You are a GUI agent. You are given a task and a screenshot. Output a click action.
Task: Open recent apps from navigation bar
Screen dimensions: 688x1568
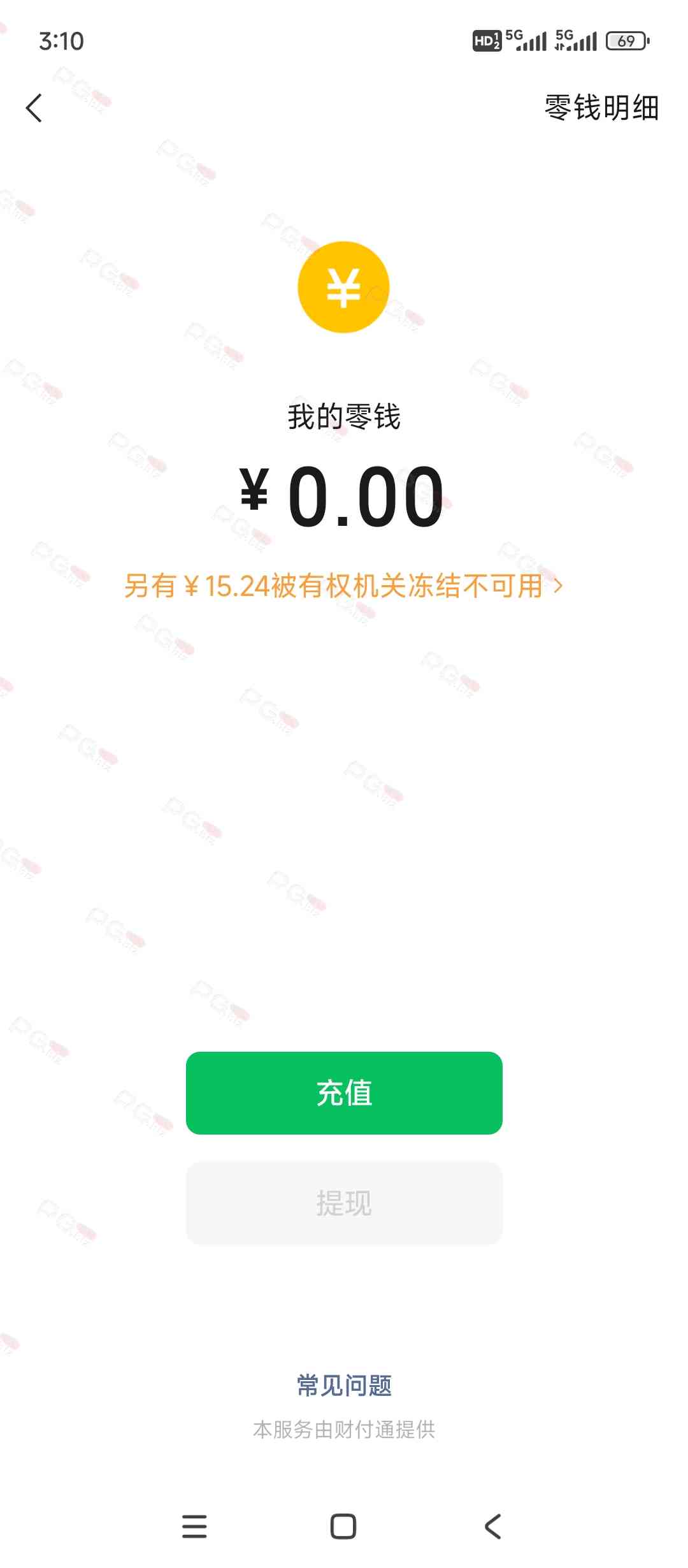(194, 1527)
